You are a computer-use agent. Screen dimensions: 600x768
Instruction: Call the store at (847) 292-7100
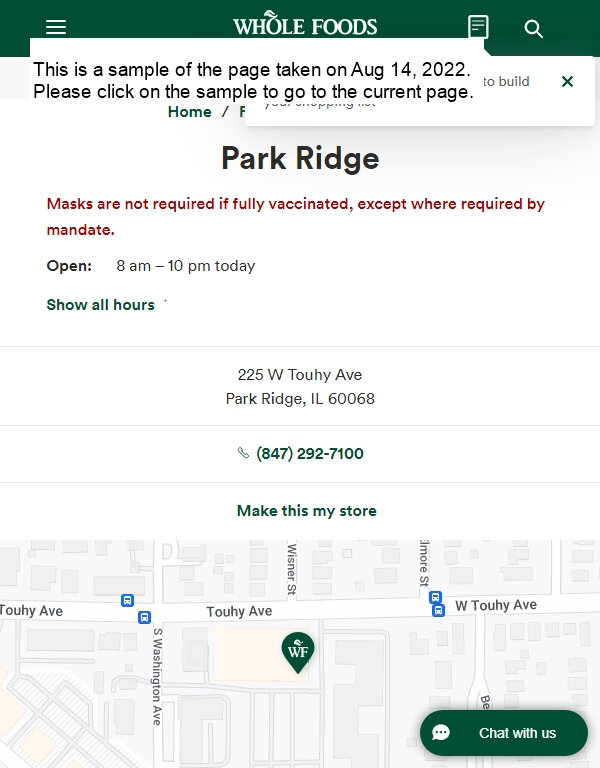click(309, 454)
